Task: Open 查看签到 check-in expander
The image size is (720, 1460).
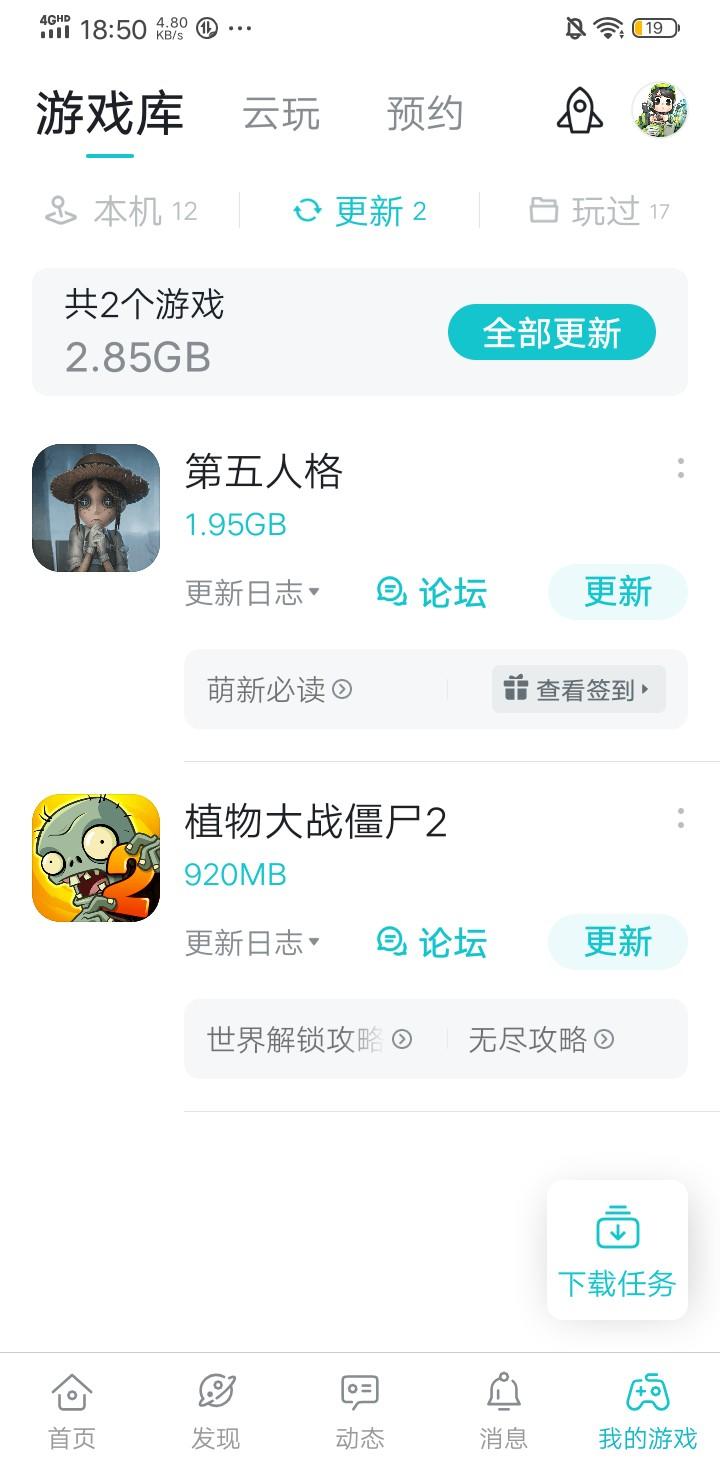Action: (578, 689)
